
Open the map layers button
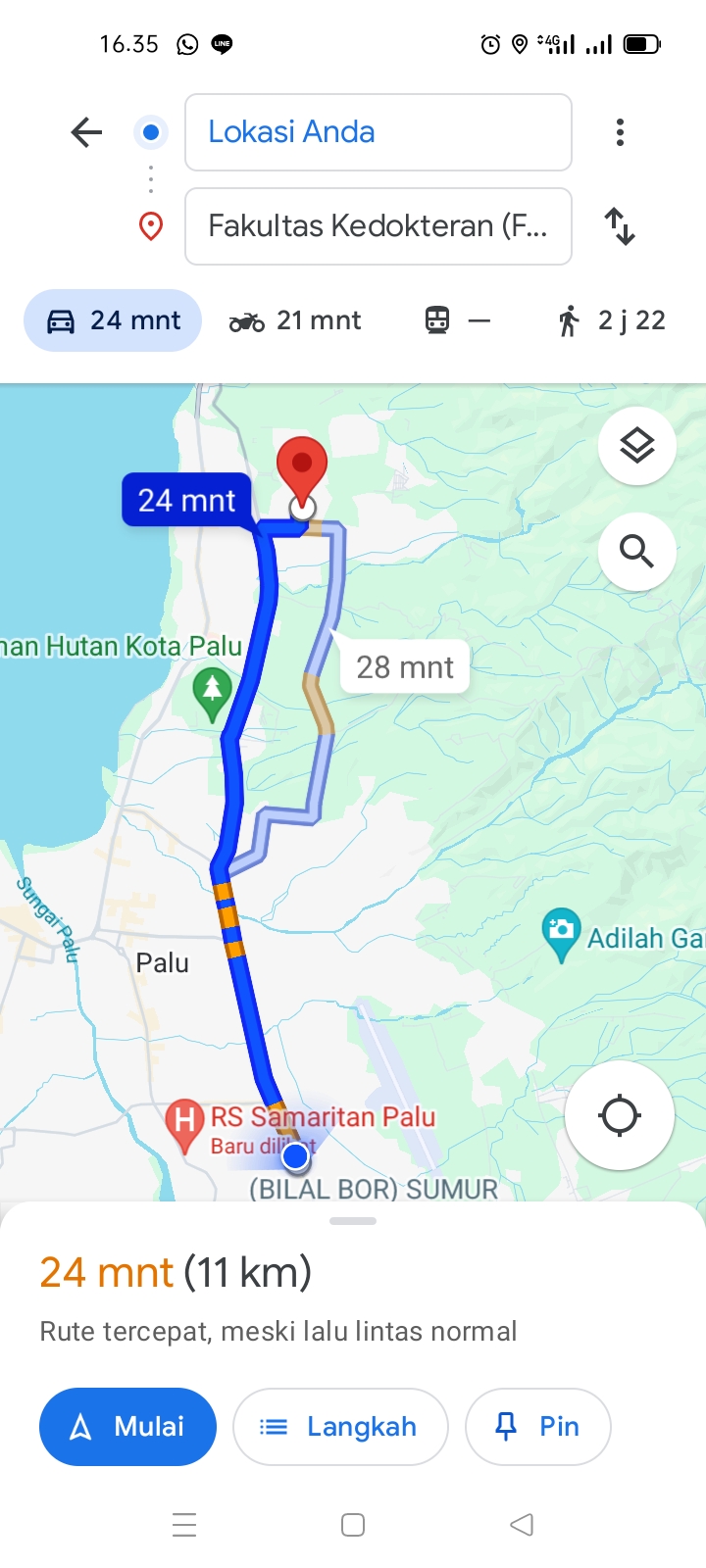click(x=637, y=446)
